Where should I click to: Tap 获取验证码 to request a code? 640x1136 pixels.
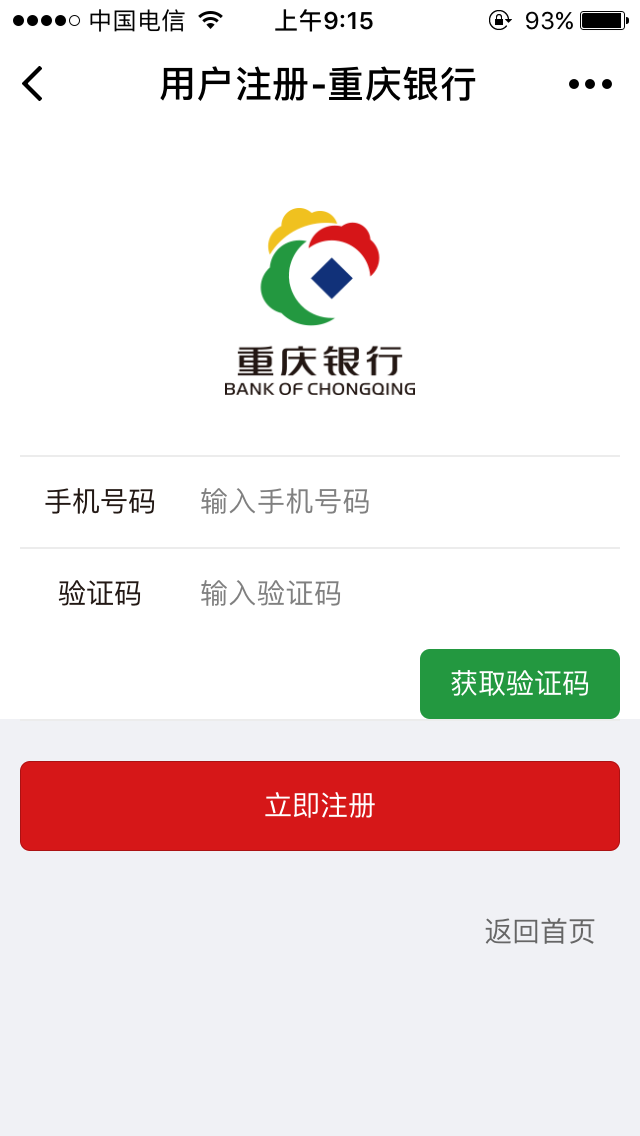coord(520,684)
